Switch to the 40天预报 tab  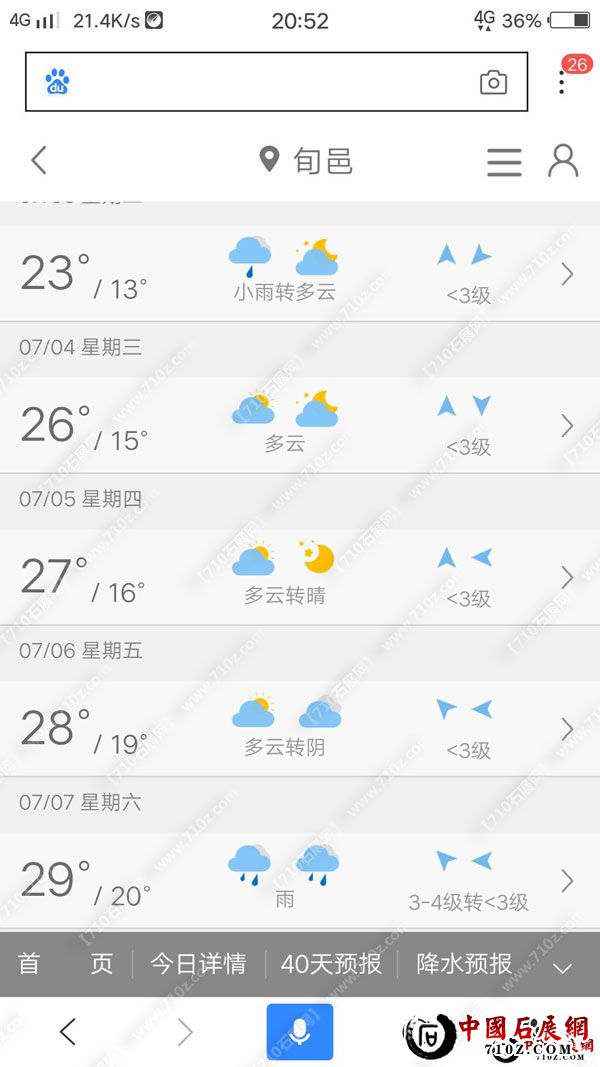click(331, 964)
